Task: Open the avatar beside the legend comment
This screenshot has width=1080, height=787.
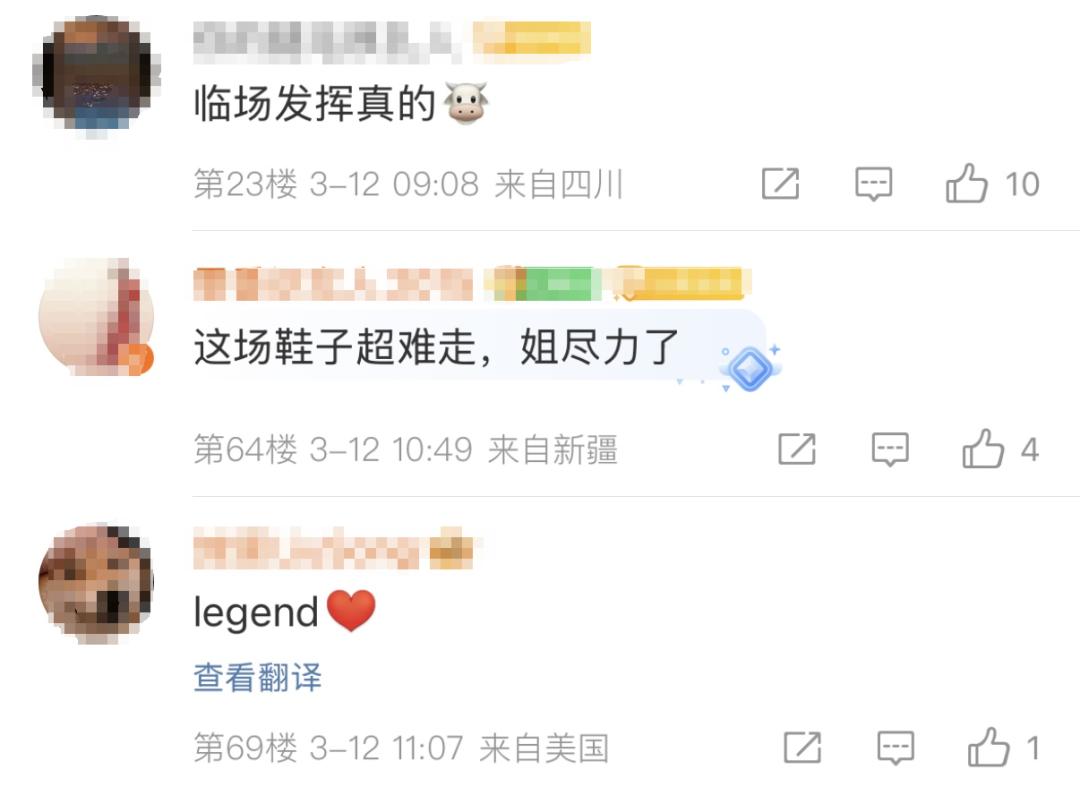Action: coord(96,581)
